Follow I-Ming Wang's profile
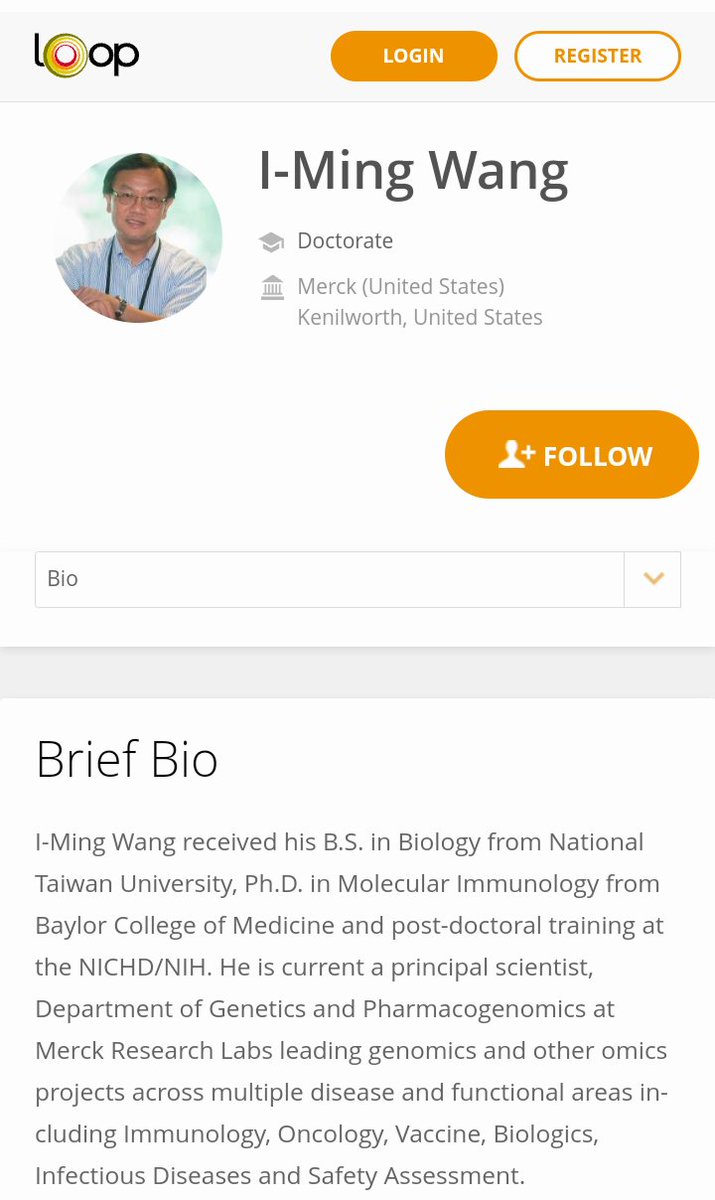Screen dimensions: 715x1200 571,455
